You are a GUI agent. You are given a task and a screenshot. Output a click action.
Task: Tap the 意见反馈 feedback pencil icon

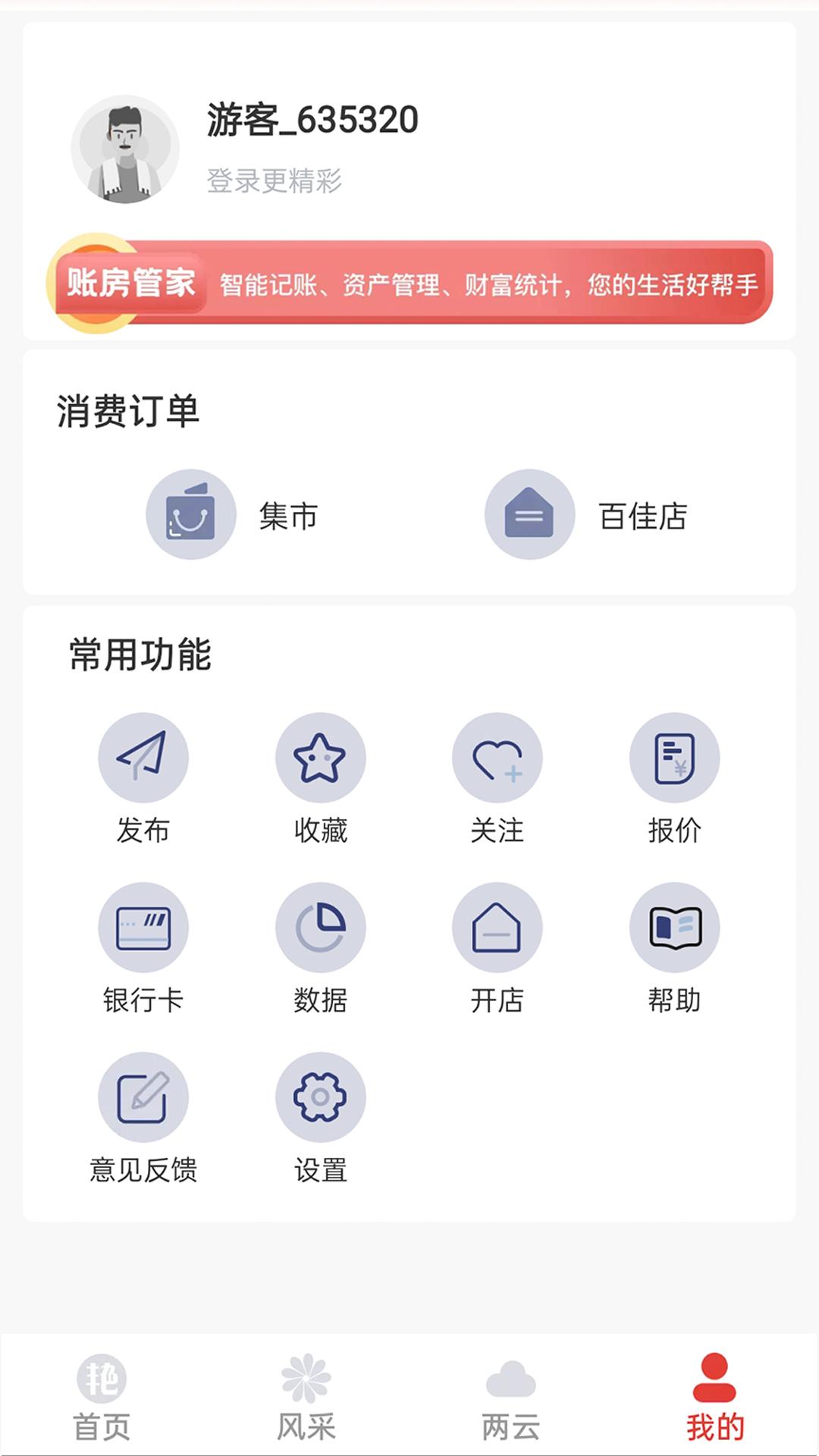coord(144,1097)
